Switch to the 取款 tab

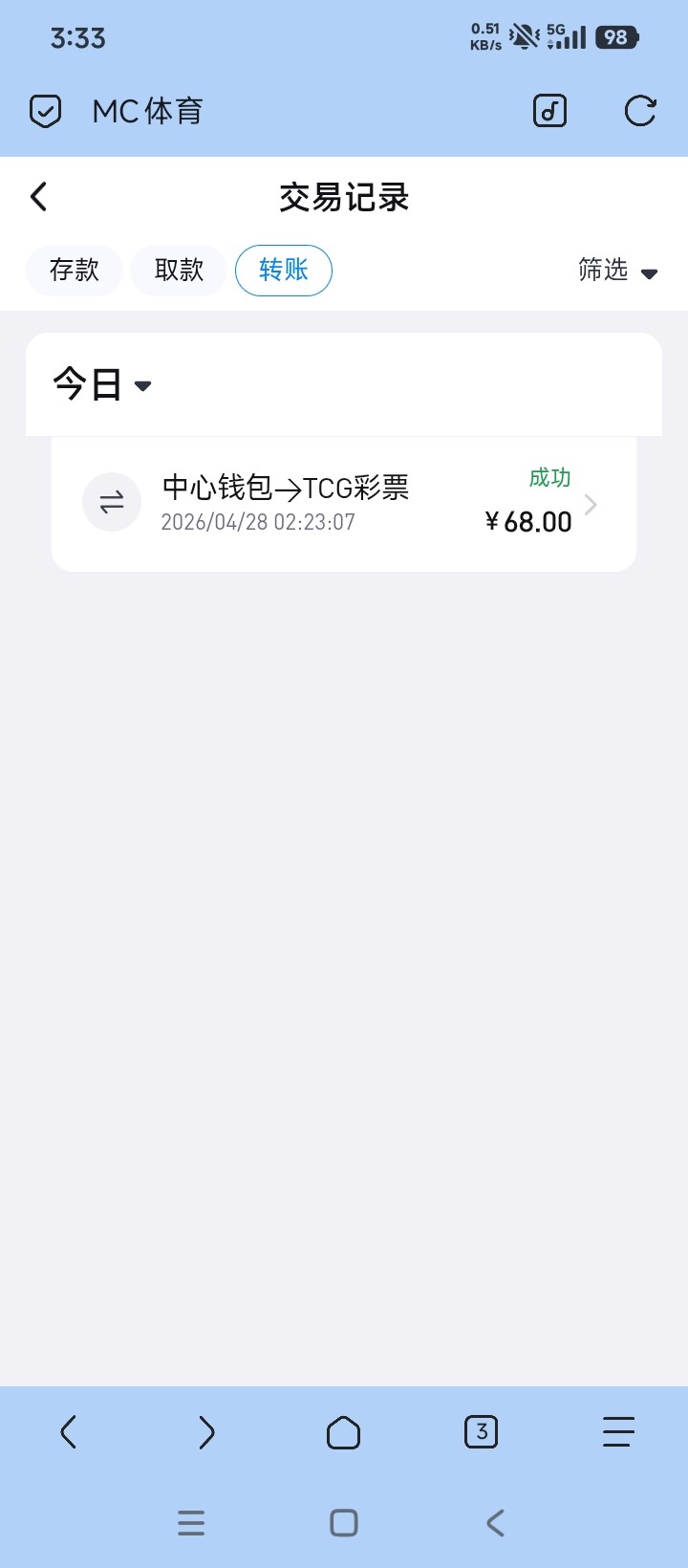click(179, 271)
